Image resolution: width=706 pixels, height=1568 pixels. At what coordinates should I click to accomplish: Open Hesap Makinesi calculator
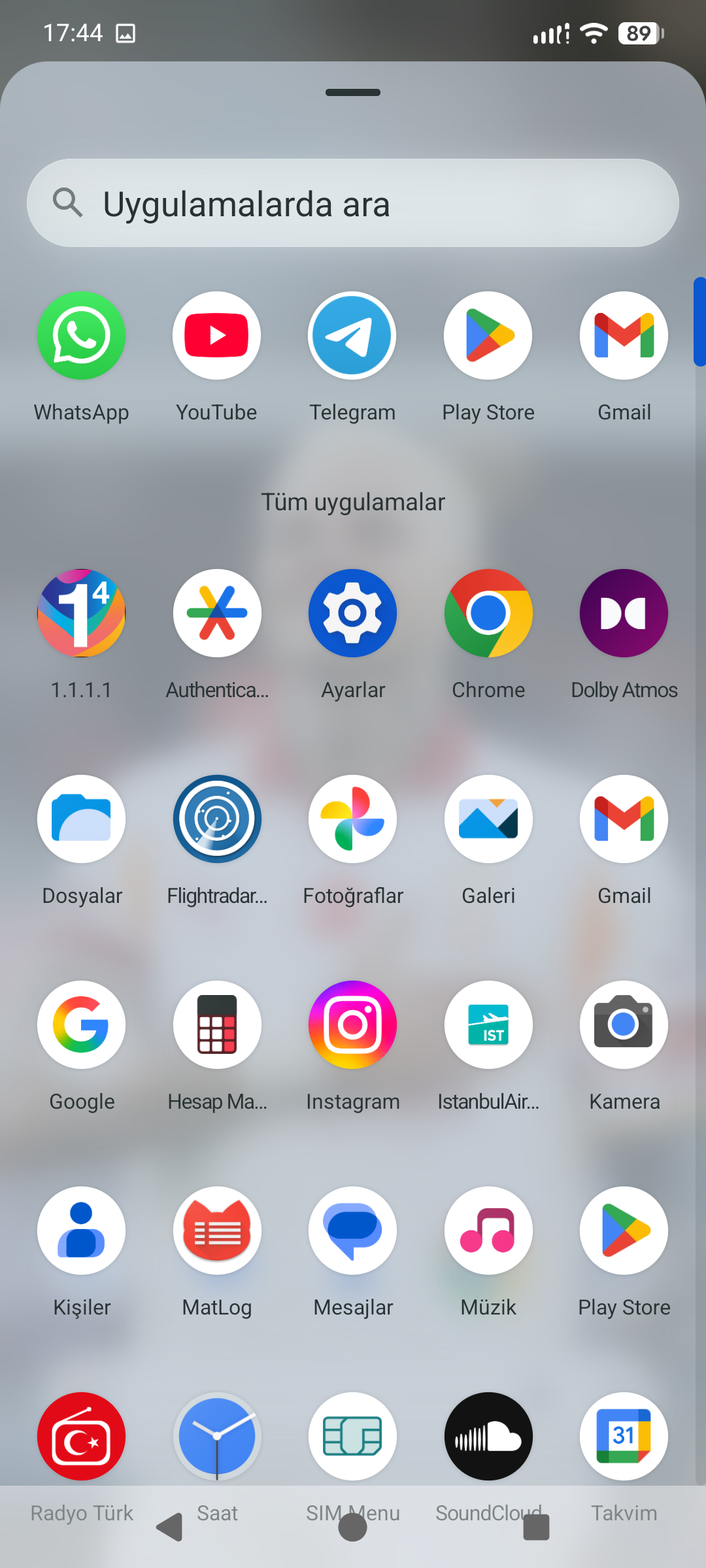pyautogui.click(x=216, y=1025)
